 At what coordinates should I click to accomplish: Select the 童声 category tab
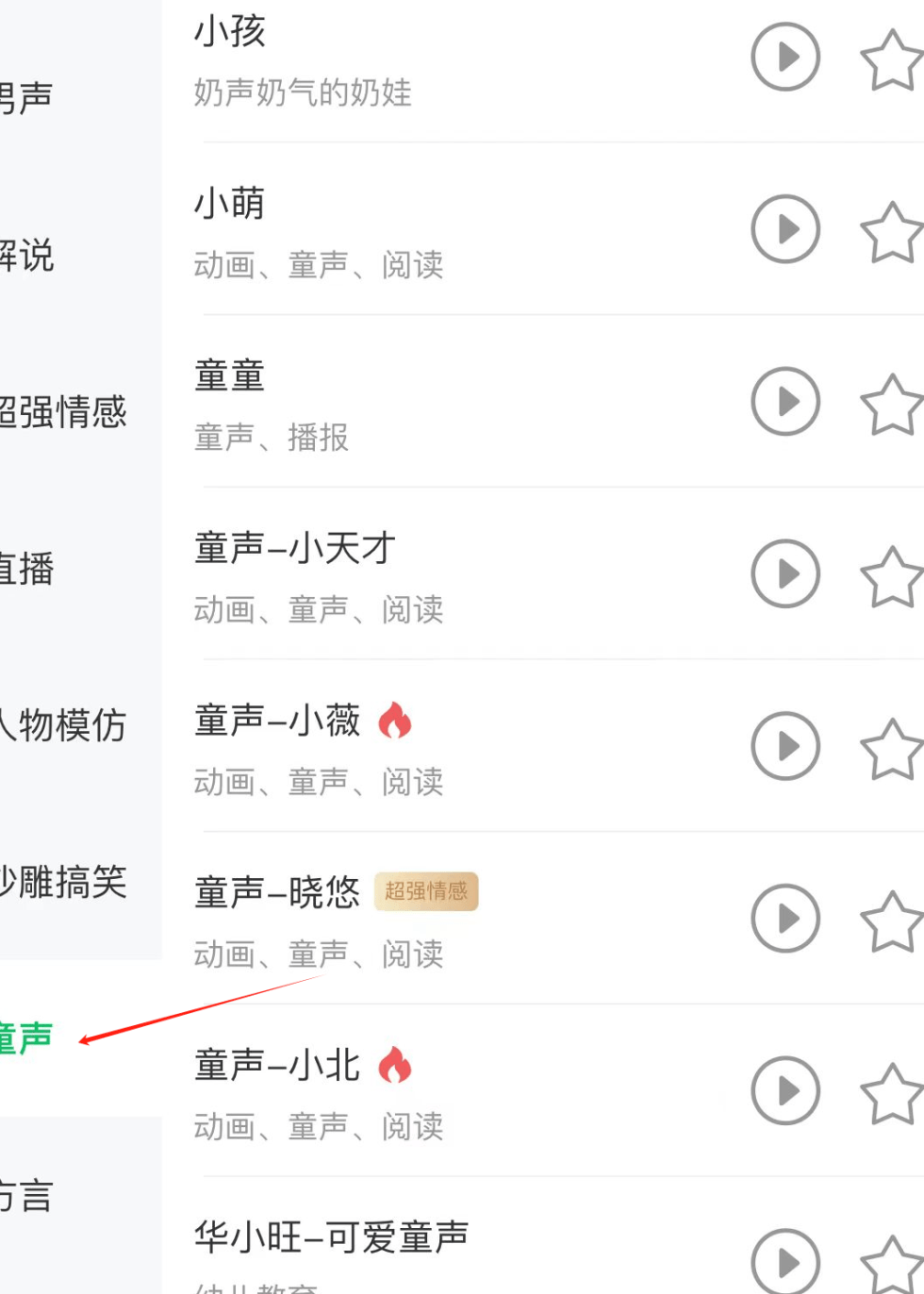click(x=28, y=1037)
